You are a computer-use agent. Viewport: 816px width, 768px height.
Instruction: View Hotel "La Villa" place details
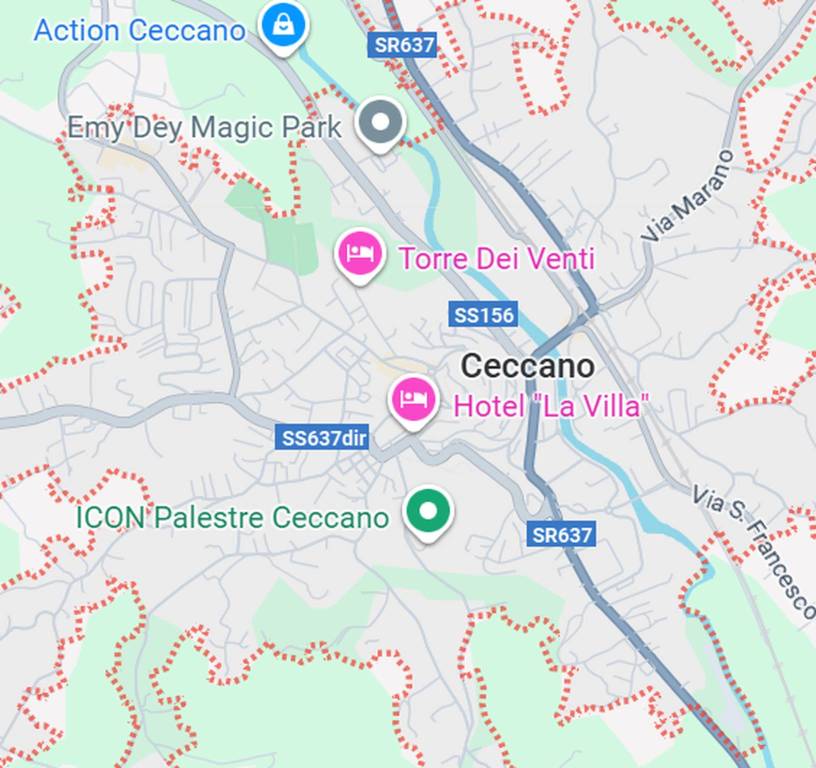413,400
